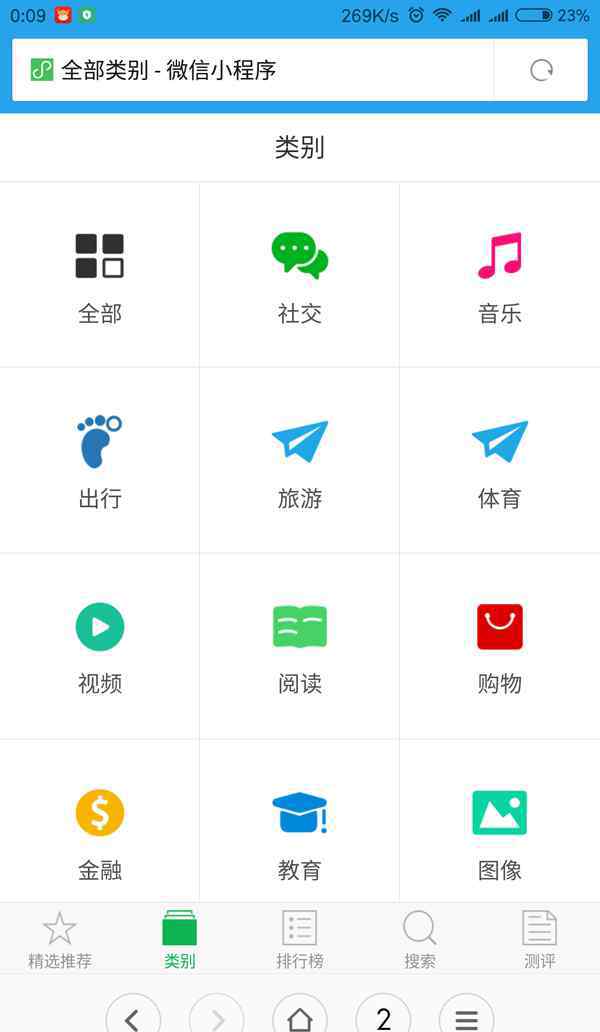Select the 购物 category
The image size is (600, 1032).
point(499,646)
